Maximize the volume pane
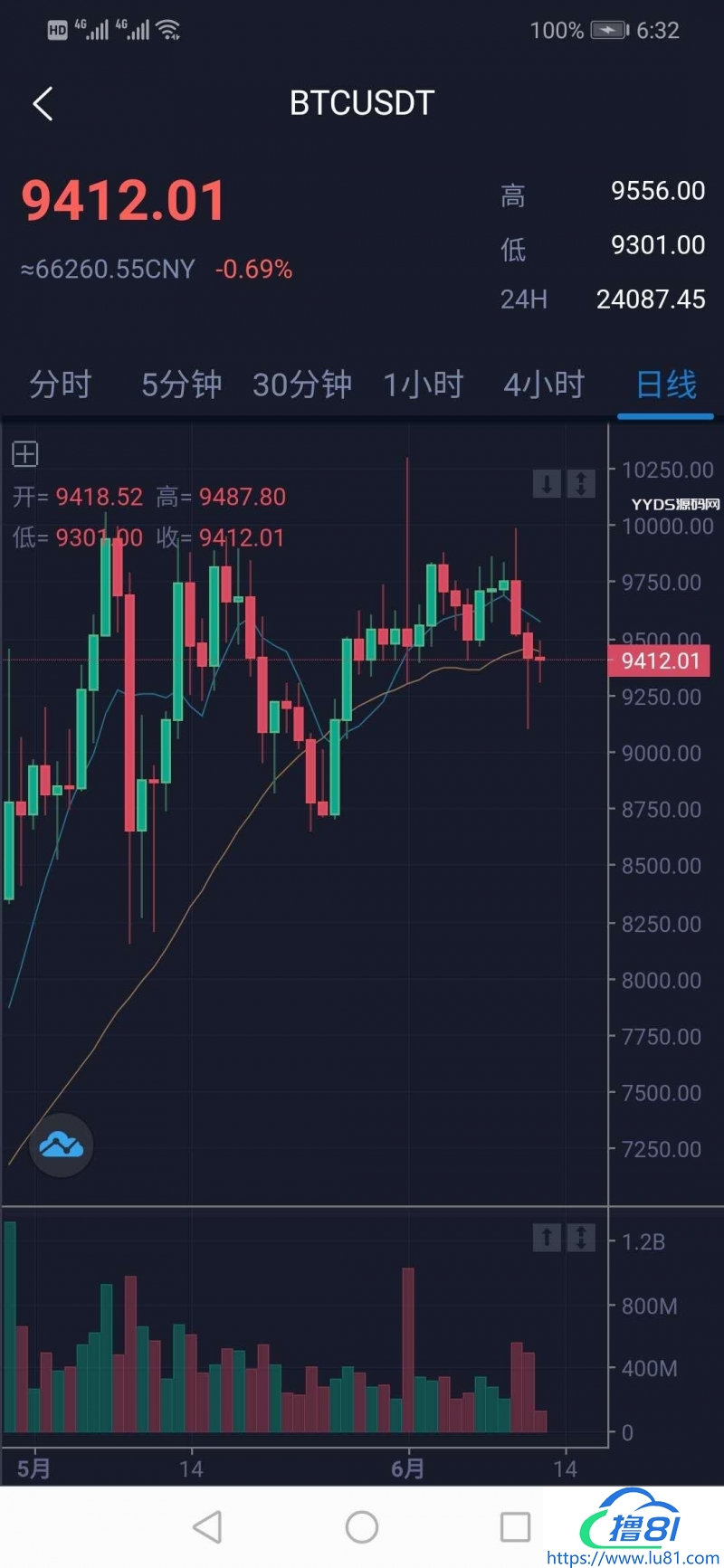Viewport: 724px width, 1568px height. [581, 1237]
